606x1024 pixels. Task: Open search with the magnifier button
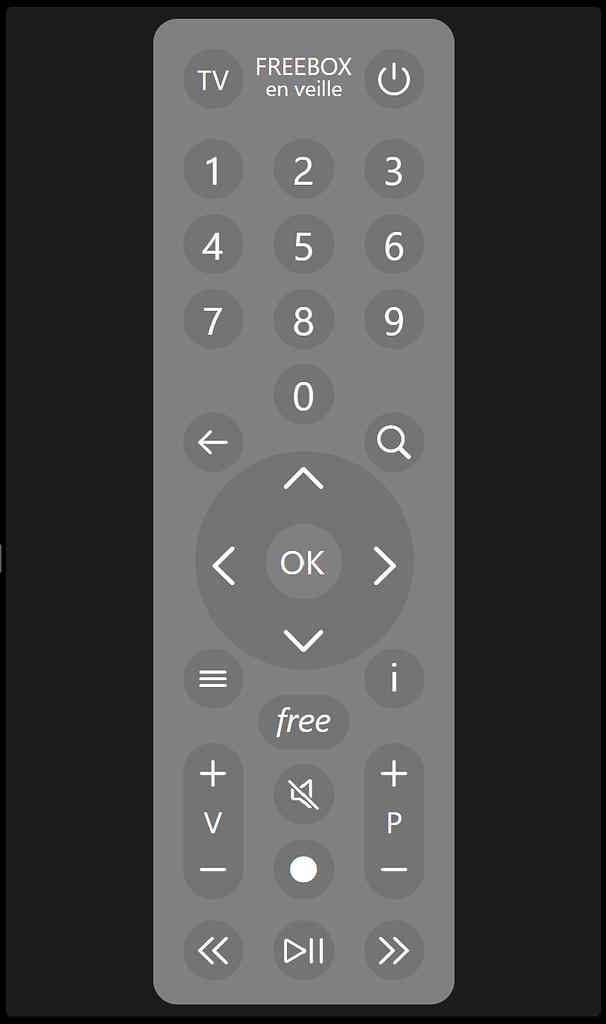(394, 442)
